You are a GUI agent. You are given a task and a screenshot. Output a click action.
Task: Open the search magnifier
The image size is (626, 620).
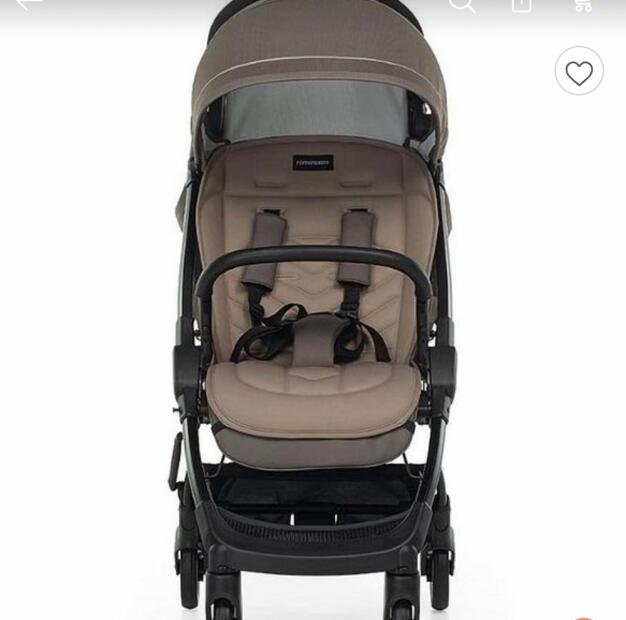[462, 5]
